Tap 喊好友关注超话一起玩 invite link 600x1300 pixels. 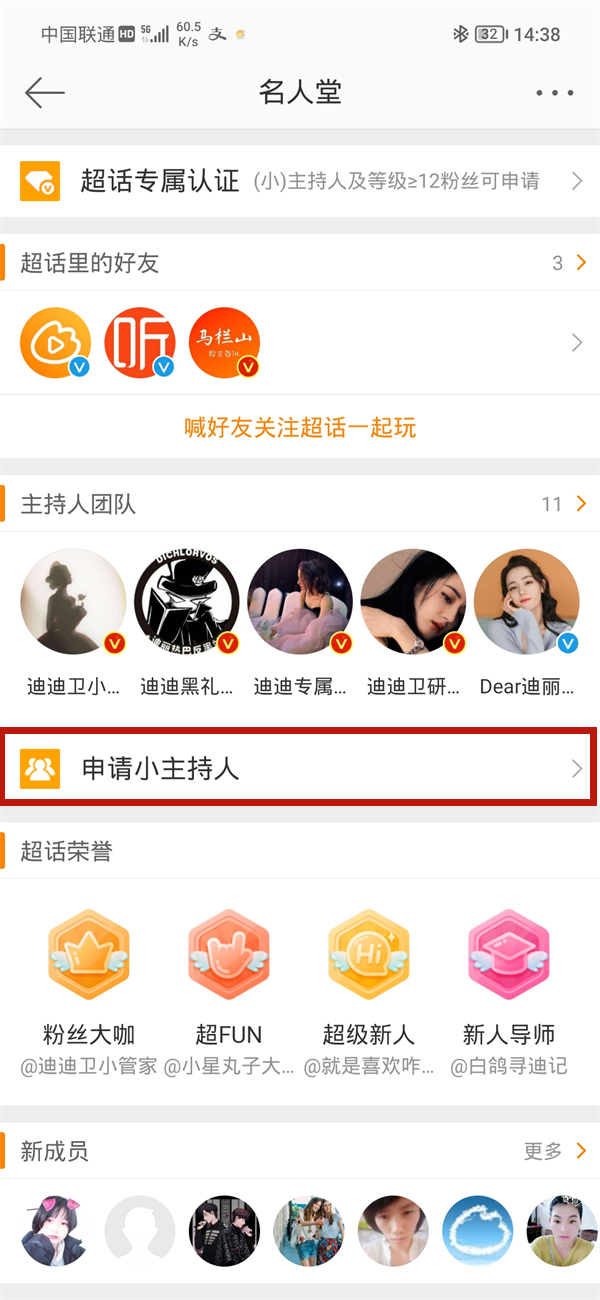point(300,428)
